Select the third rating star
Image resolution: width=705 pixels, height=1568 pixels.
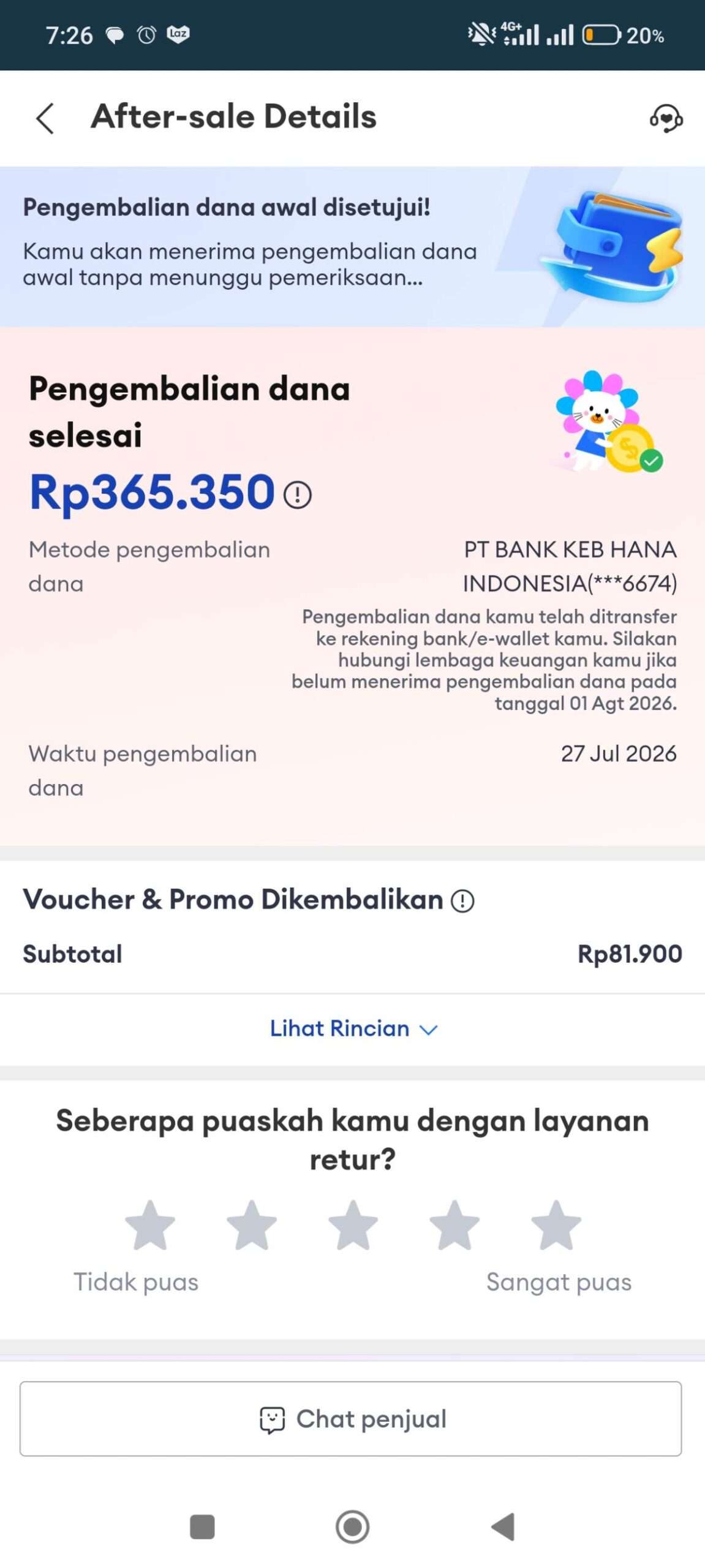353,1224
